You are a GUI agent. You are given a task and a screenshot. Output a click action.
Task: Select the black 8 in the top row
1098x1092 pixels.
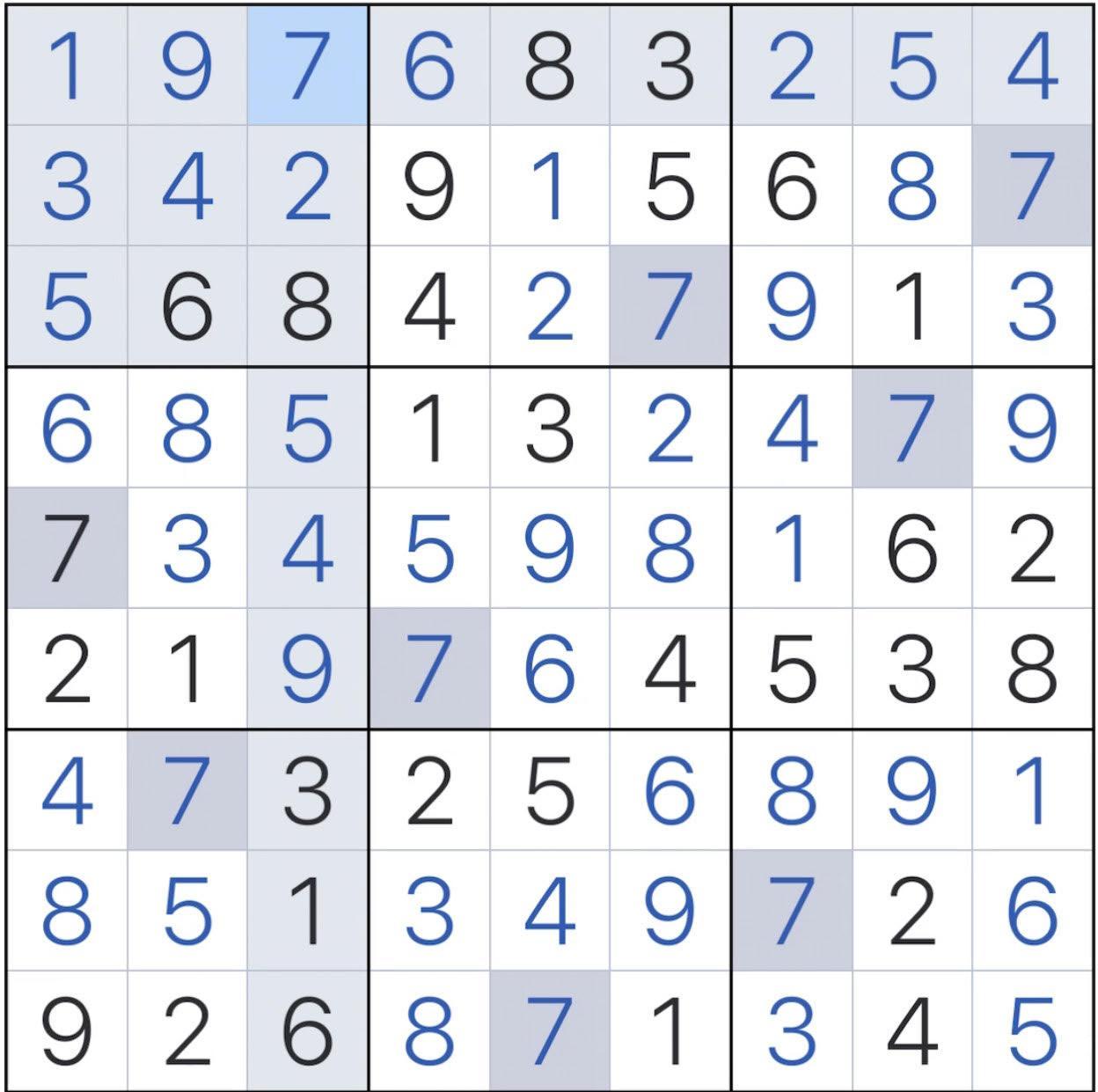pos(549,66)
